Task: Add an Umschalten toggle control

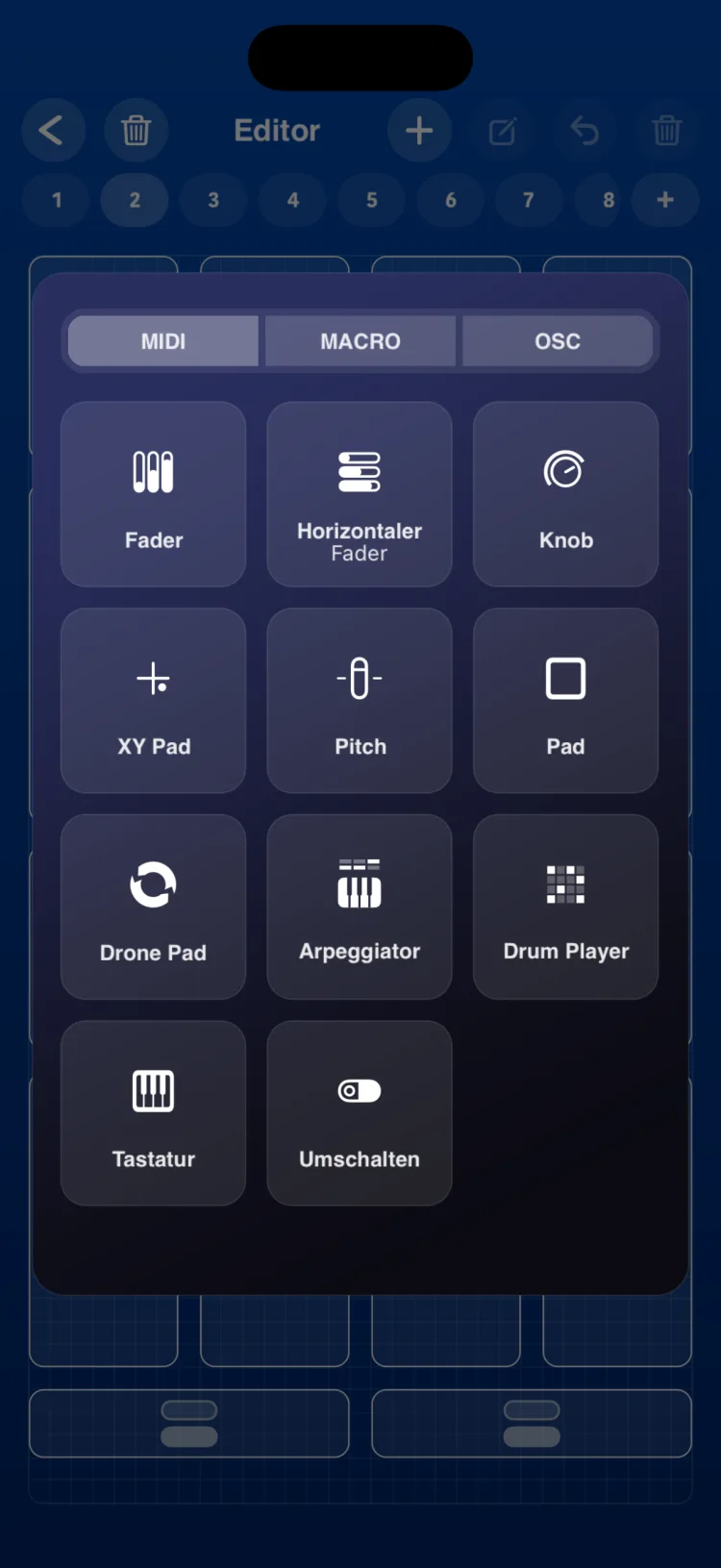Action: click(360, 1113)
